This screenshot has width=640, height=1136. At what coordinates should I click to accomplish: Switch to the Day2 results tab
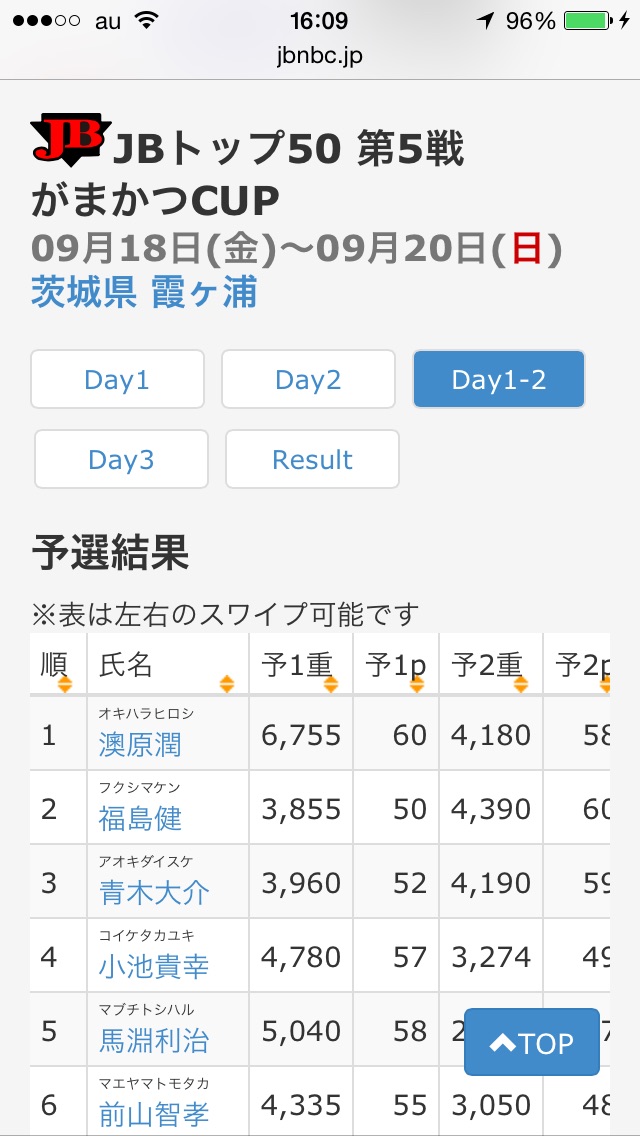pyautogui.click(x=308, y=379)
